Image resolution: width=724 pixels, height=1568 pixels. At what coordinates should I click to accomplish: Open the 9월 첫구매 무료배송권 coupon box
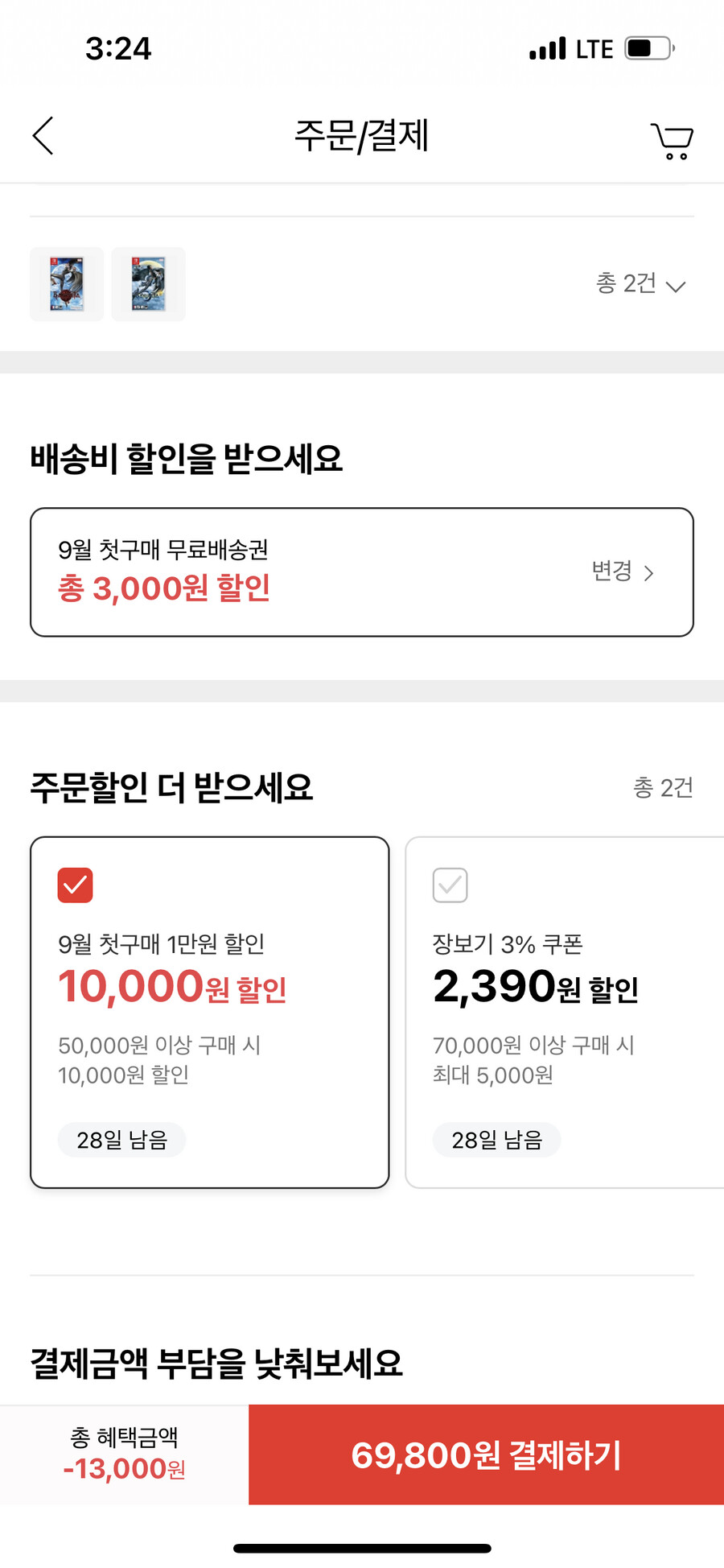point(362,571)
